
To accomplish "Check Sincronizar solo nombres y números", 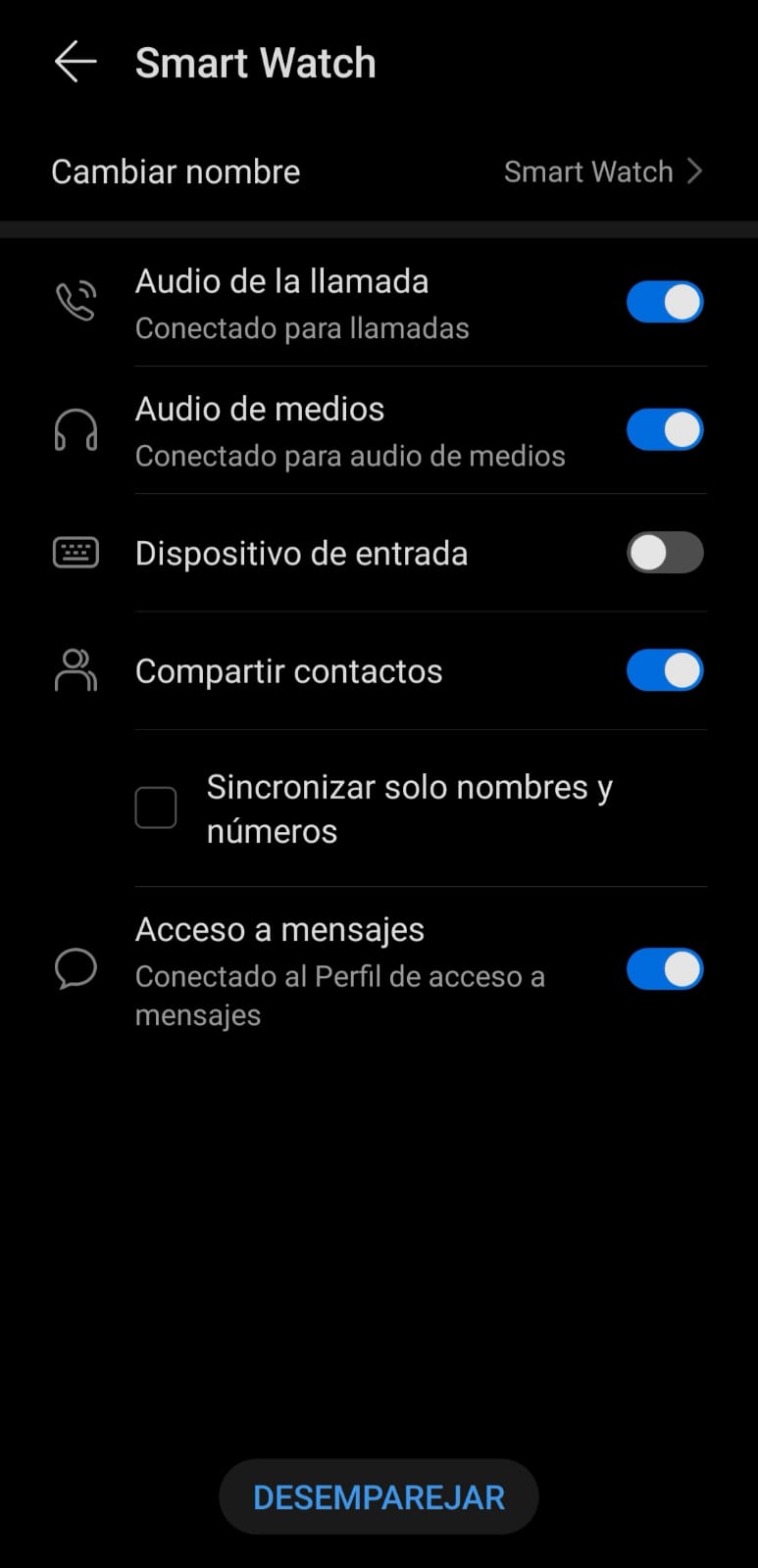I will (156, 808).
